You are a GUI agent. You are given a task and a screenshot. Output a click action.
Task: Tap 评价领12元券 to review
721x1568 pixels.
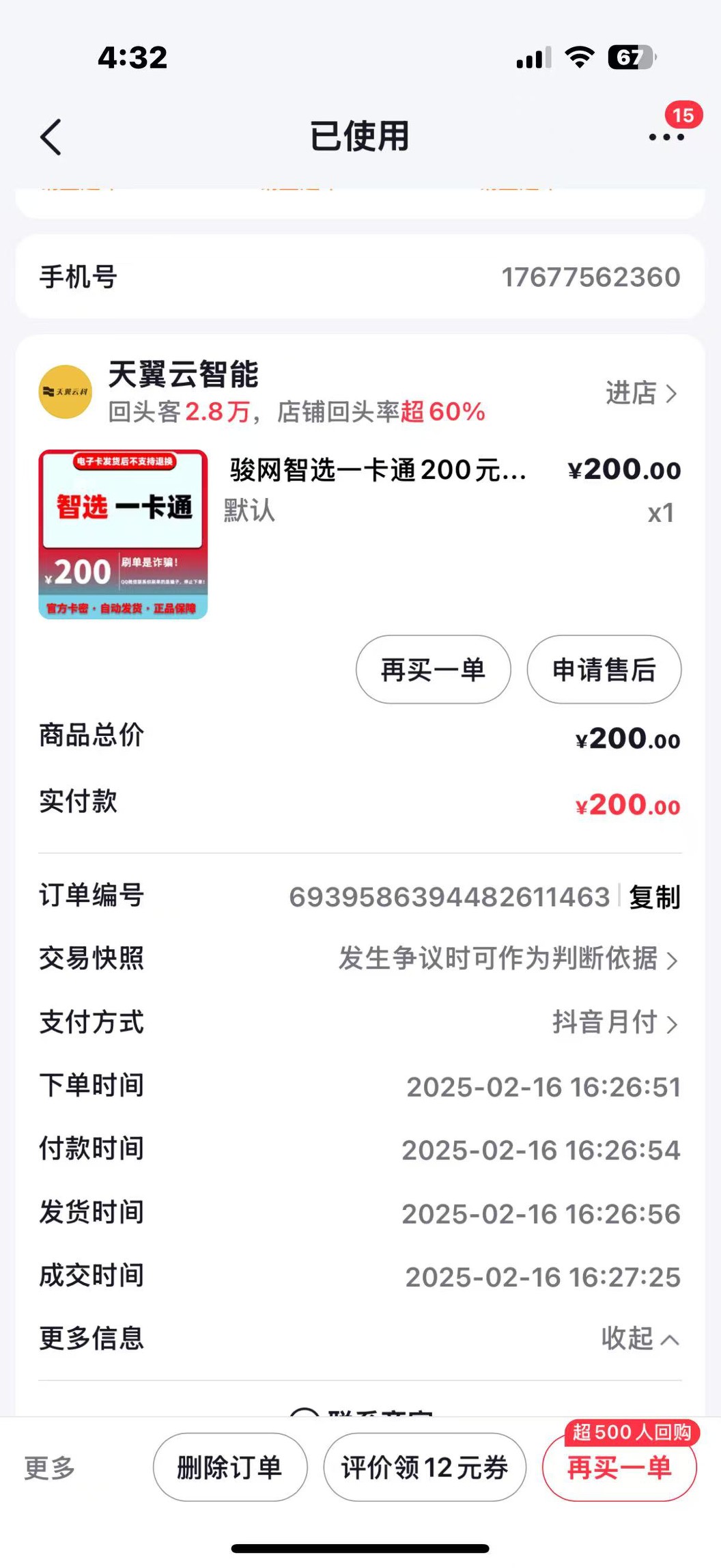[425, 1467]
